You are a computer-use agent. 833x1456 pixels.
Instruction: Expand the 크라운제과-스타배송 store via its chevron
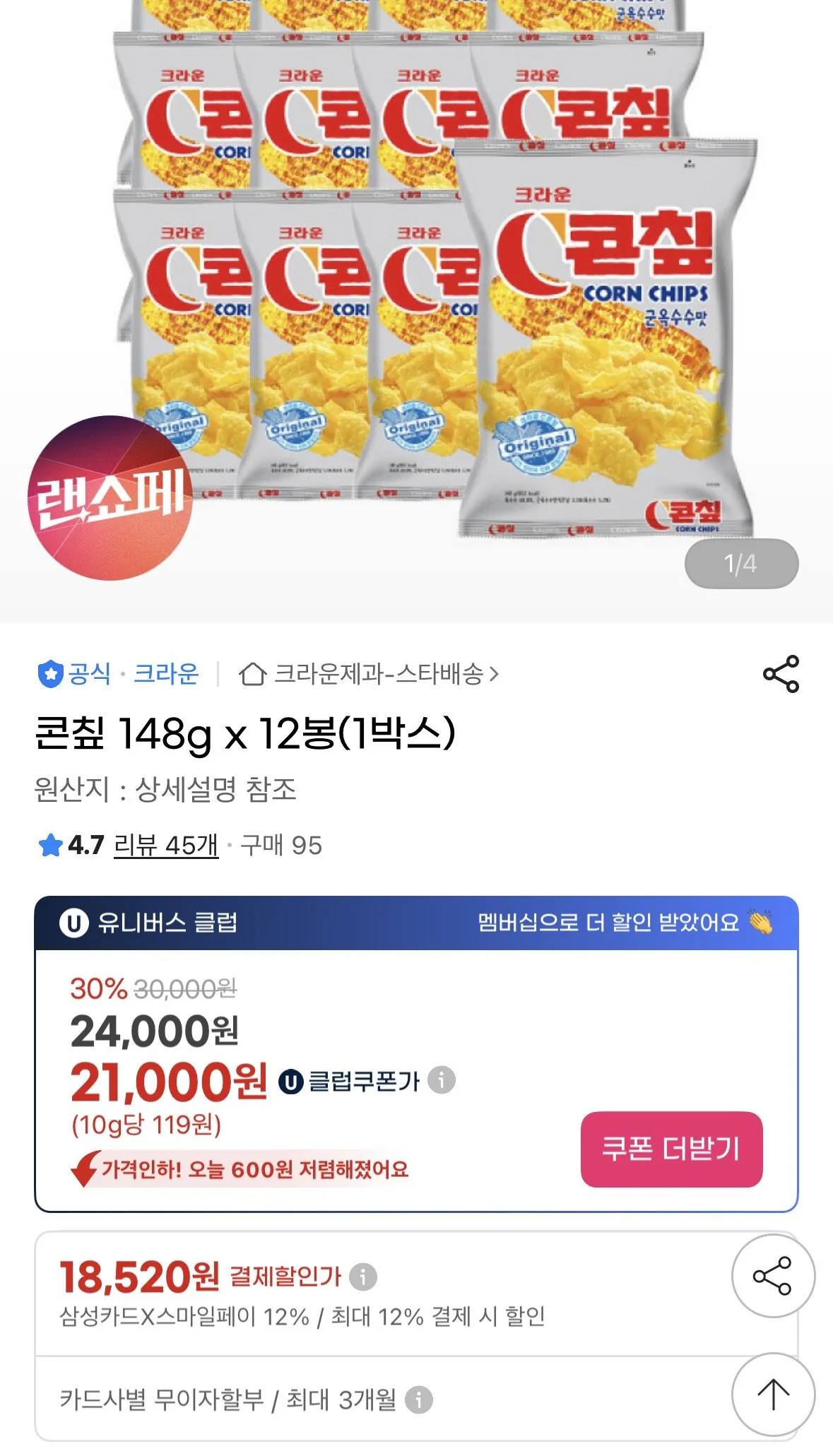[x=495, y=675]
